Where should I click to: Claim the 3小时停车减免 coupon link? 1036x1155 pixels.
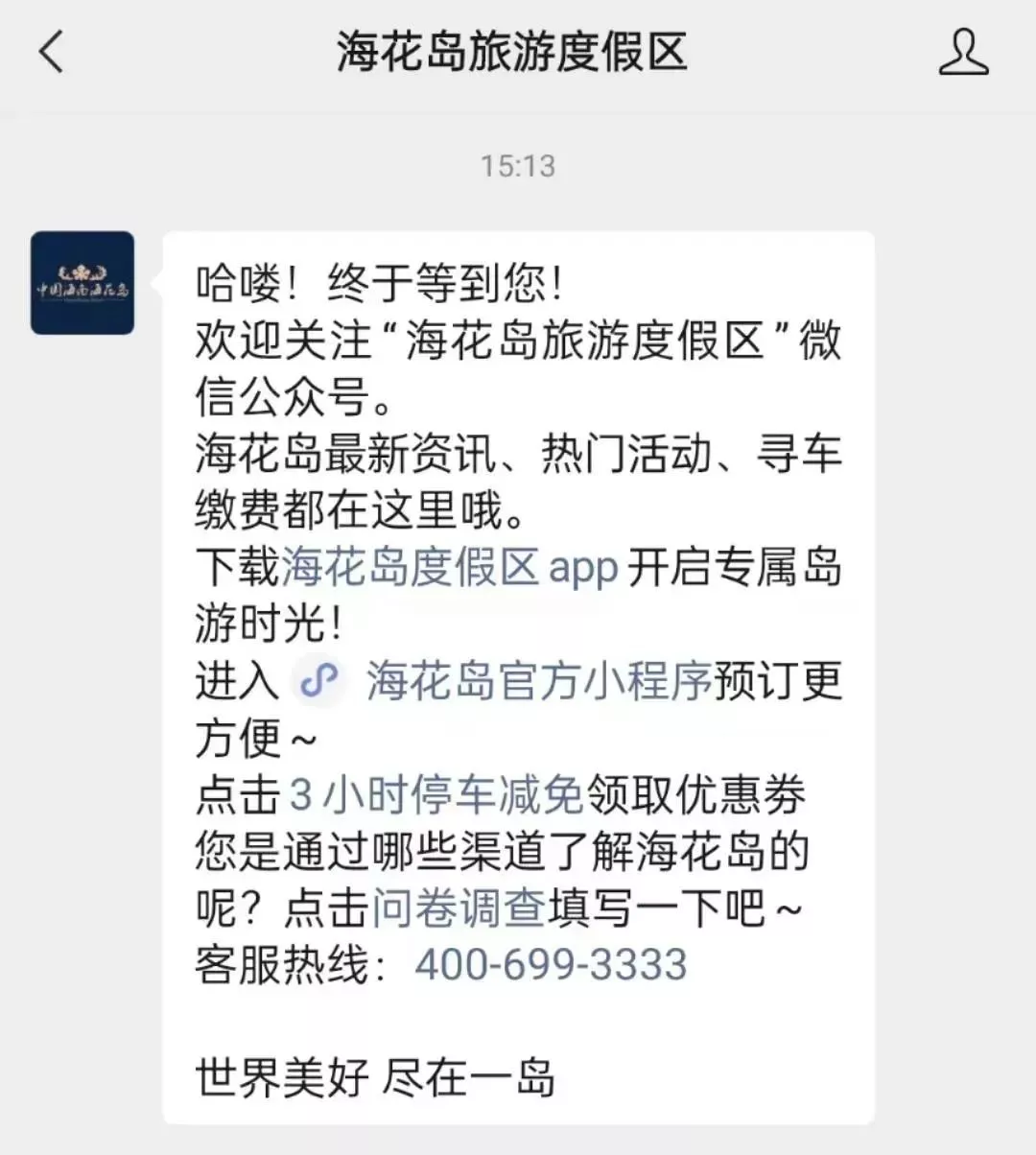[x=436, y=795]
